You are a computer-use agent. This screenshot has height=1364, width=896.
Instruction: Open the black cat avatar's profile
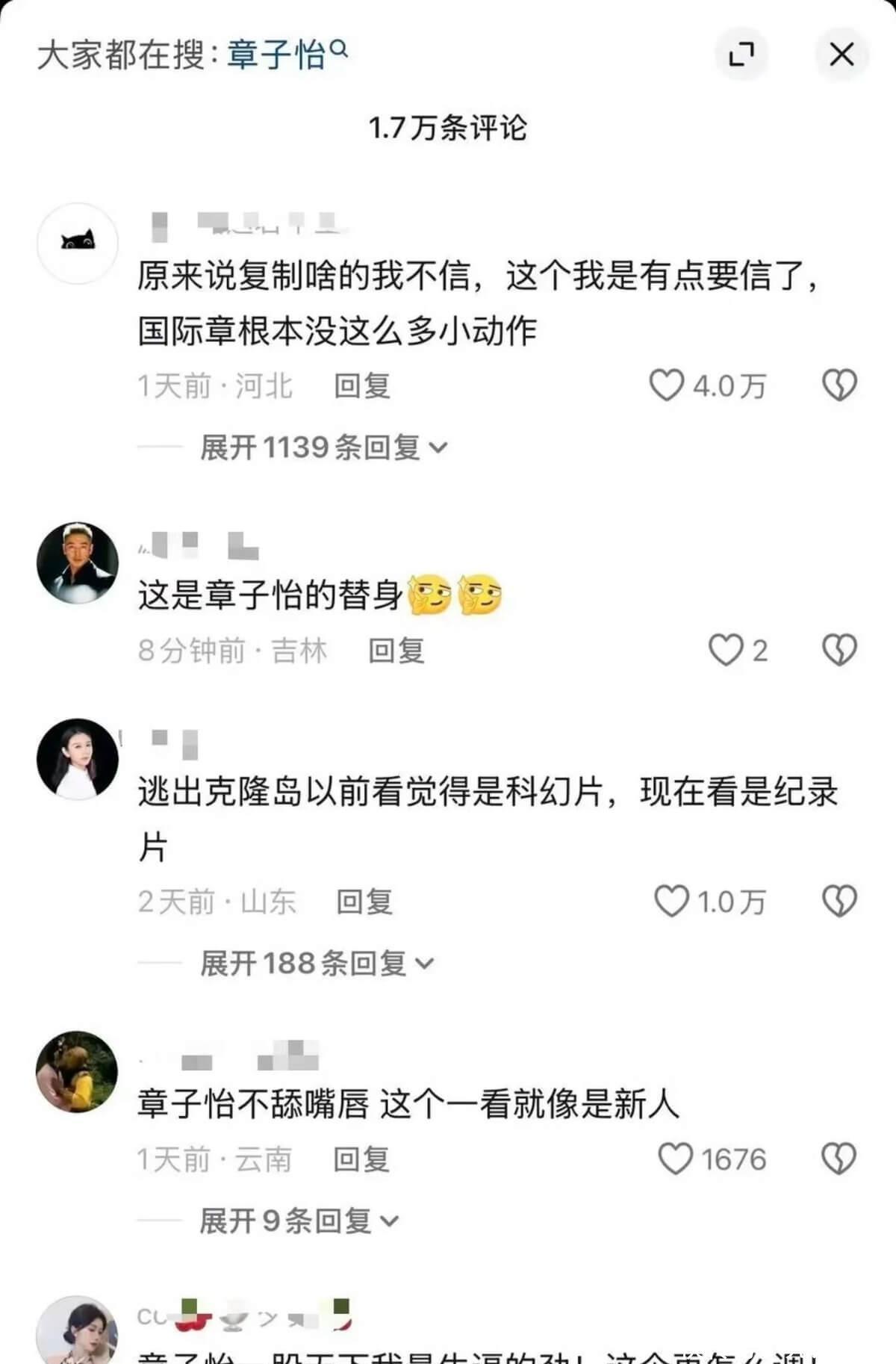coord(78,243)
